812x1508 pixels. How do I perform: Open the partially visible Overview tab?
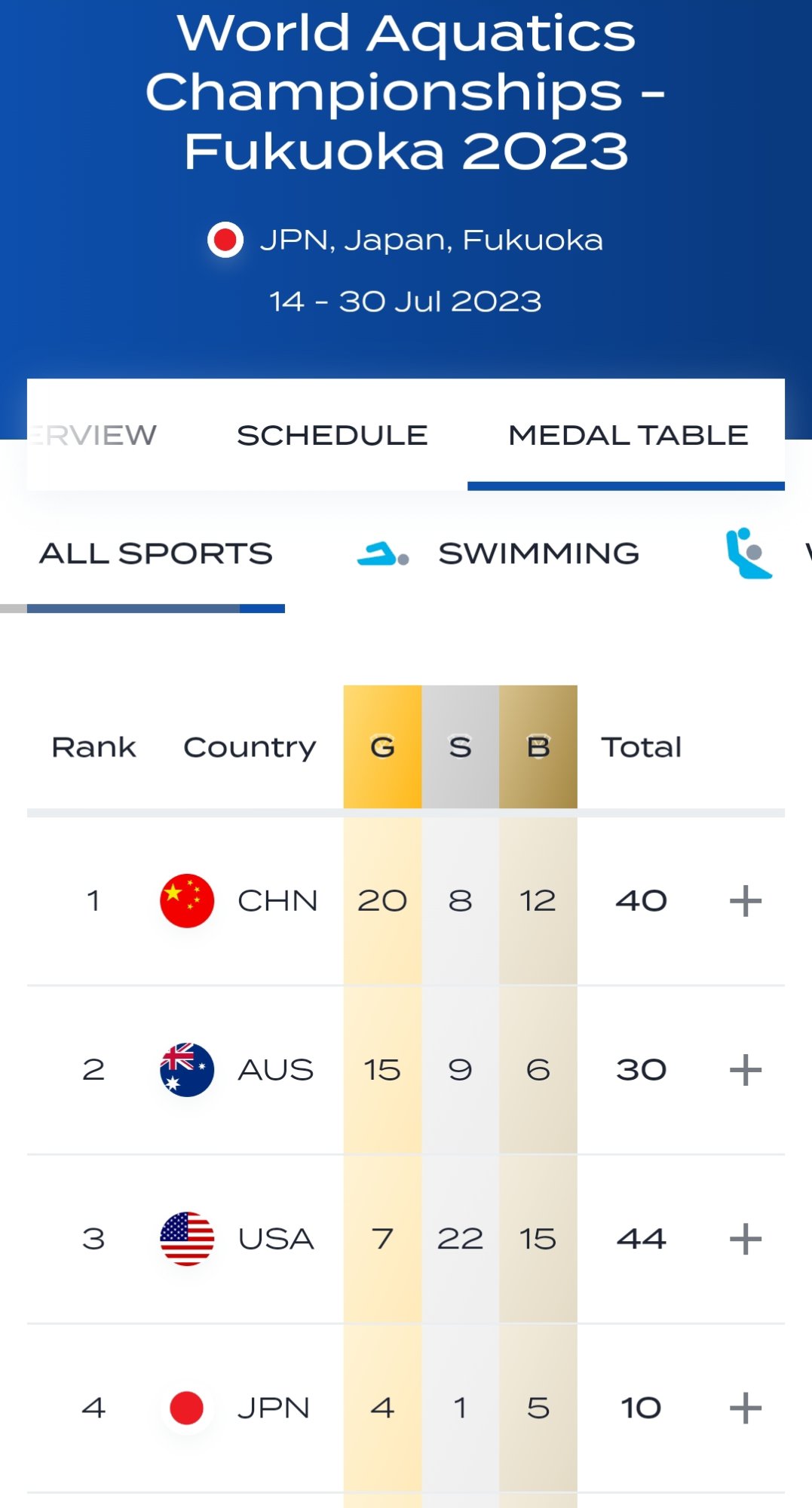(92, 435)
